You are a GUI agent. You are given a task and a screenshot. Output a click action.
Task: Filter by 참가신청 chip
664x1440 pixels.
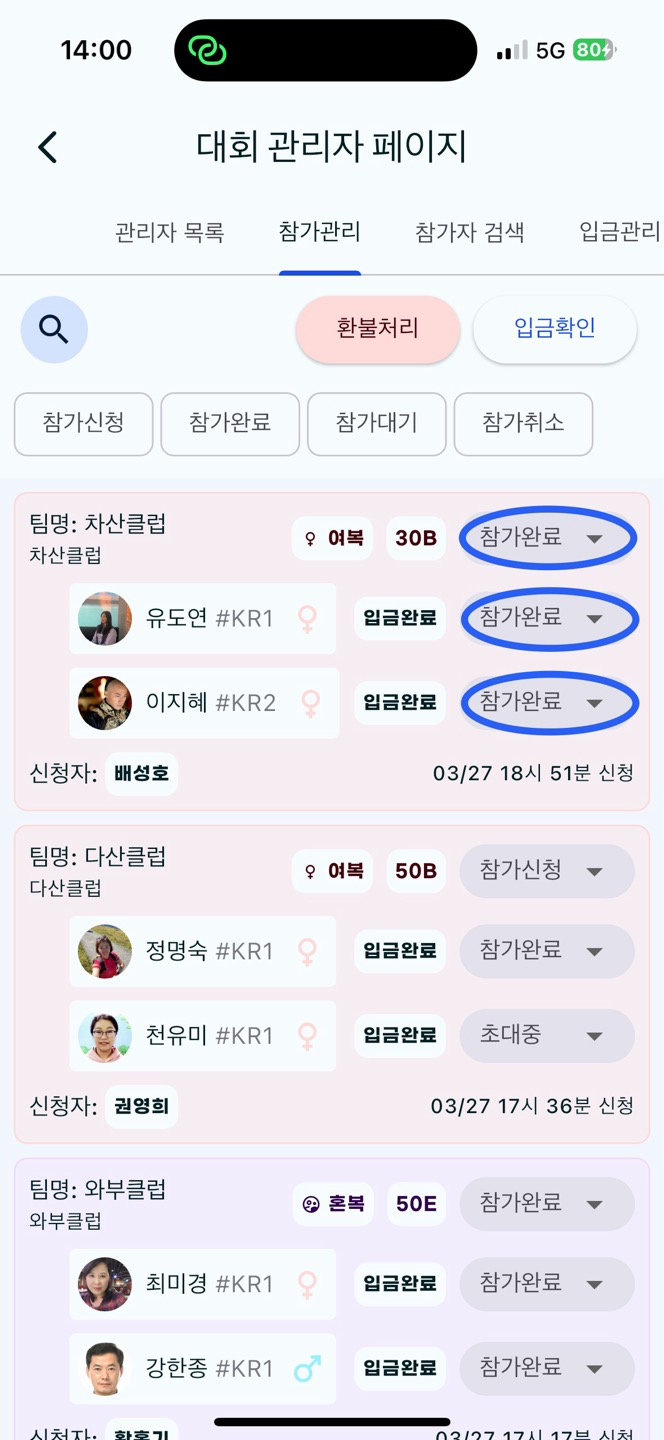click(83, 423)
